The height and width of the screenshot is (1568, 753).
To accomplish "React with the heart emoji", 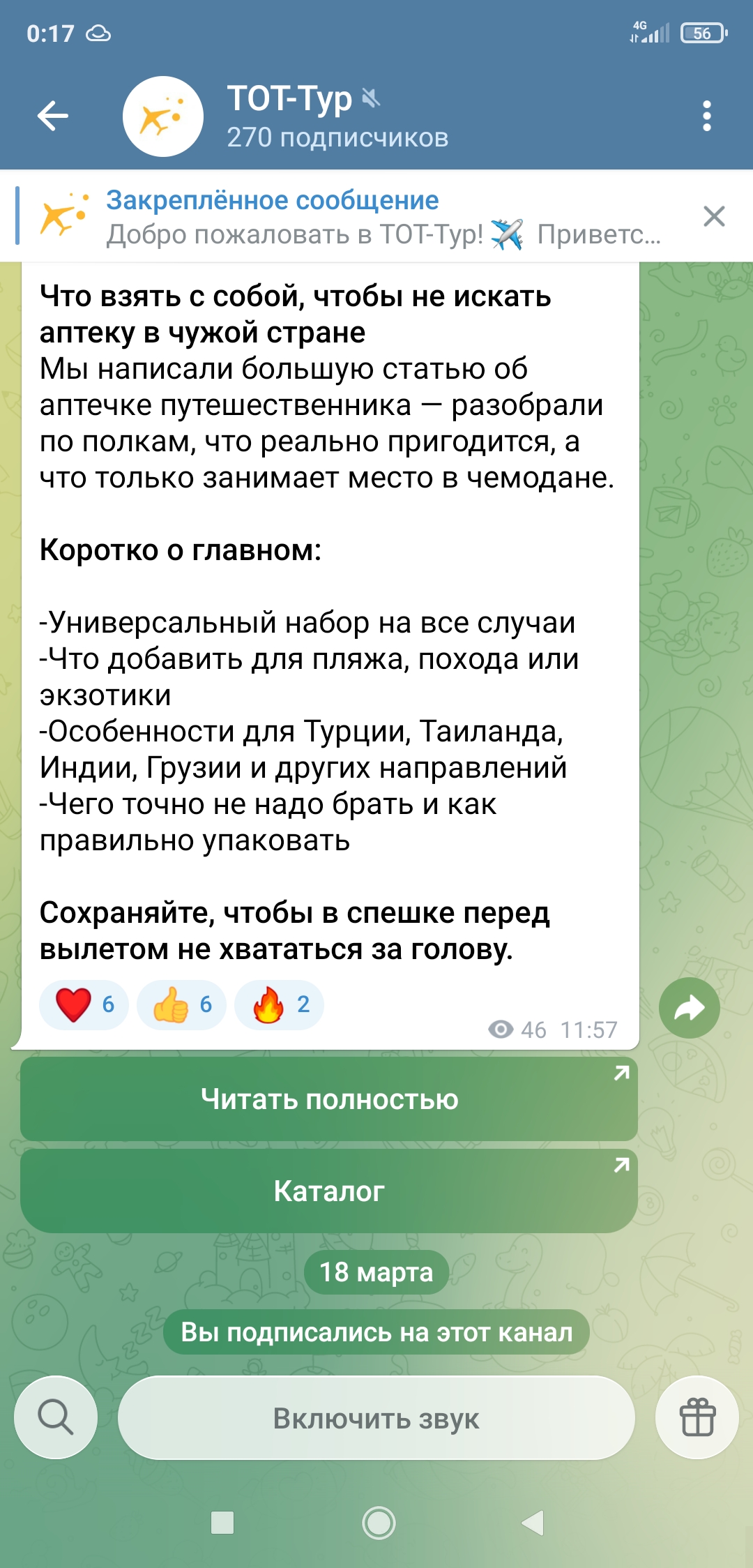I will click(x=84, y=1005).
